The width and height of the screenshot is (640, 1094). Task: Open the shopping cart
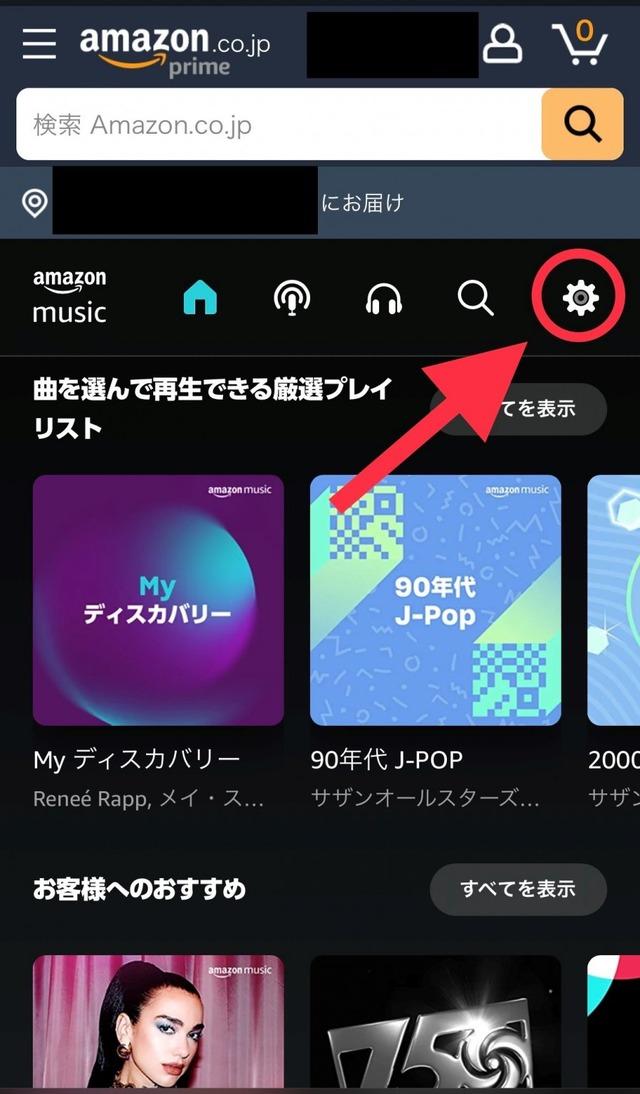click(x=579, y=44)
